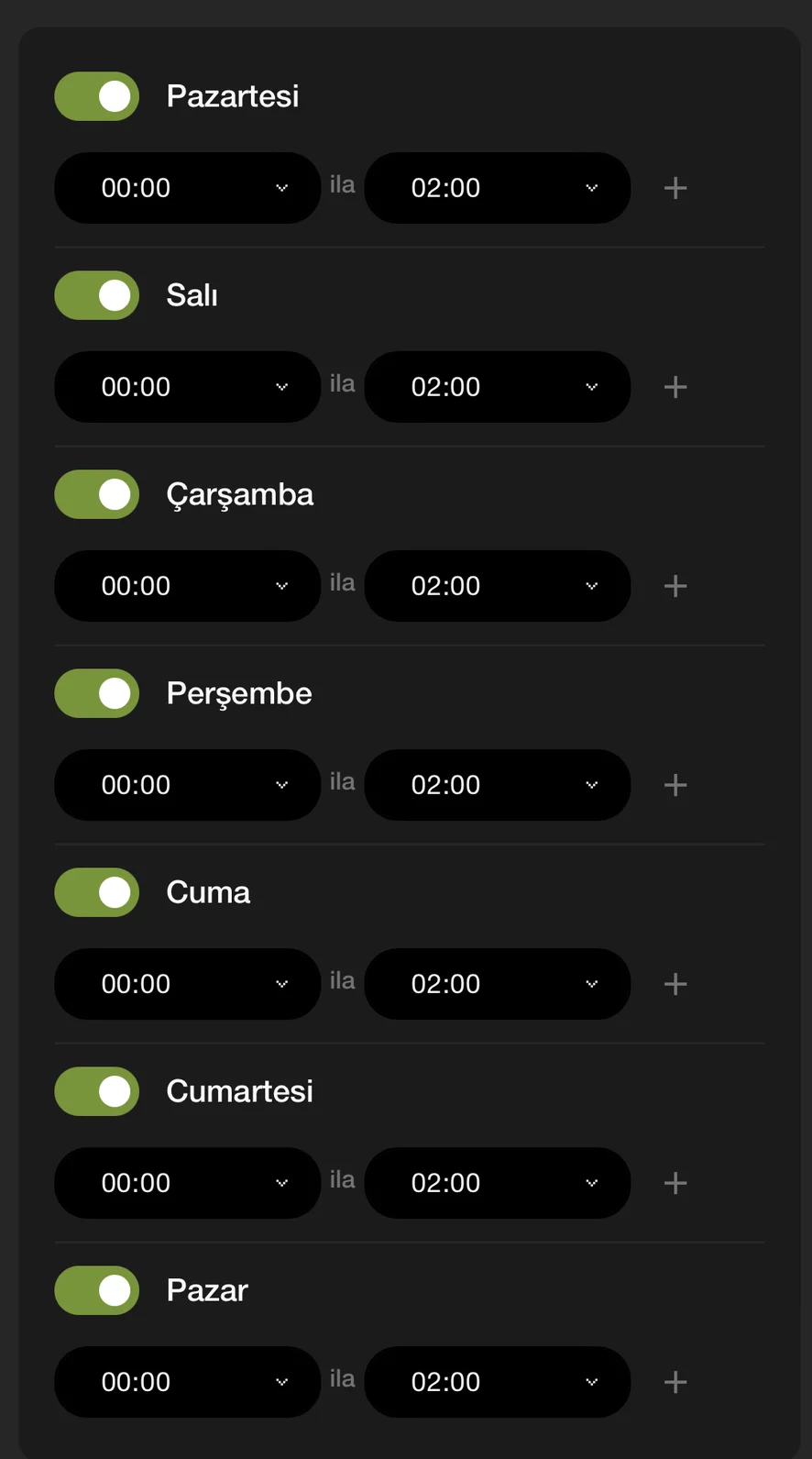Viewport: 812px width, 1459px height.
Task: Open Cumartesi end time dropdown
Action: pyautogui.click(x=498, y=1183)
